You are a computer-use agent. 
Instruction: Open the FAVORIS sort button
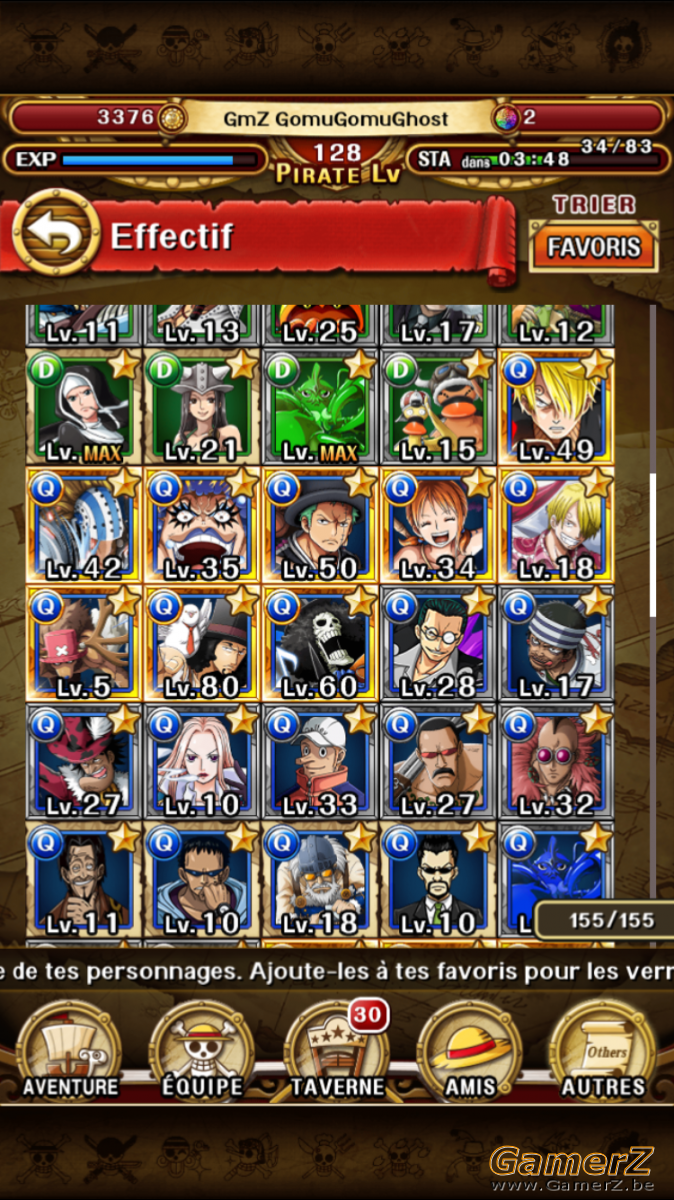pos(594,248)
